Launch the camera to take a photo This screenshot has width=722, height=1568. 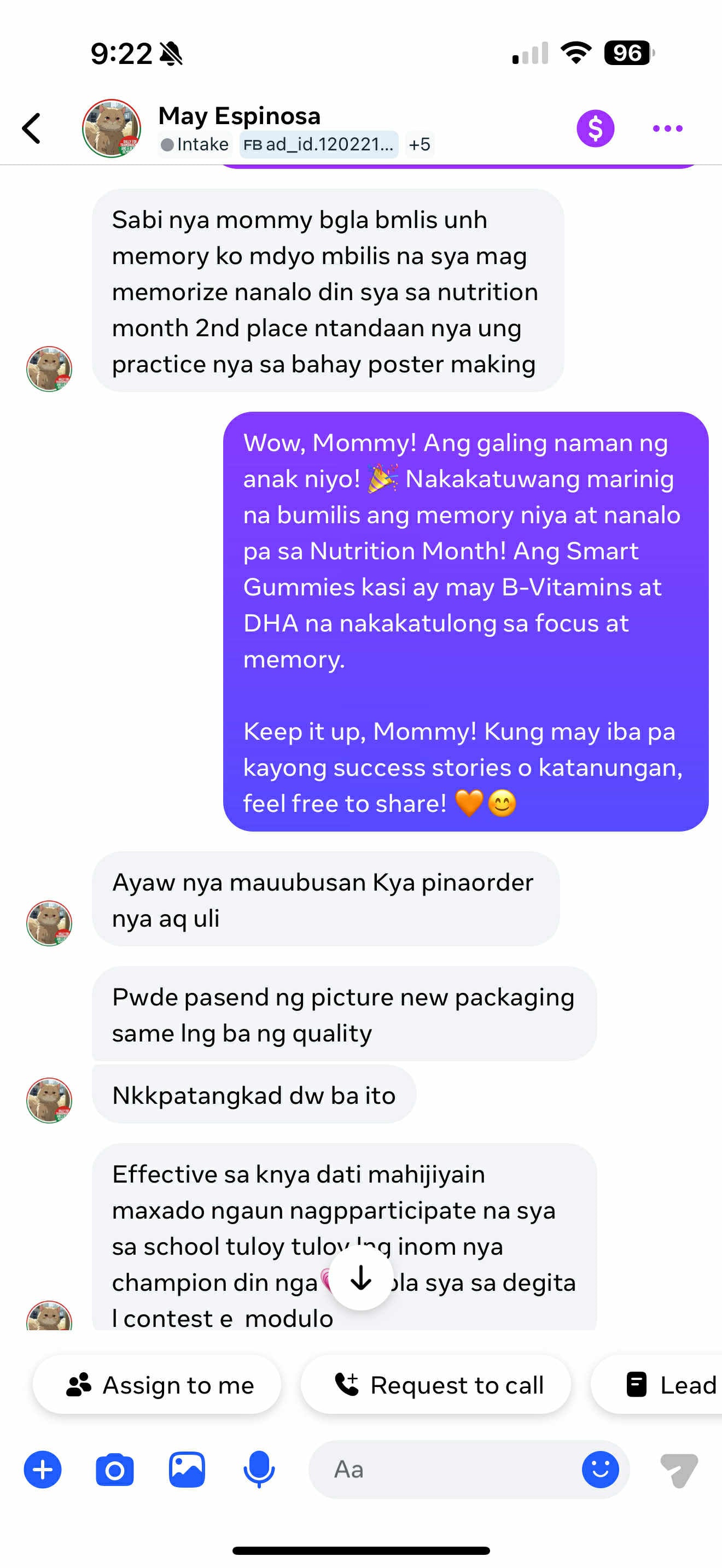(114, 1470)
